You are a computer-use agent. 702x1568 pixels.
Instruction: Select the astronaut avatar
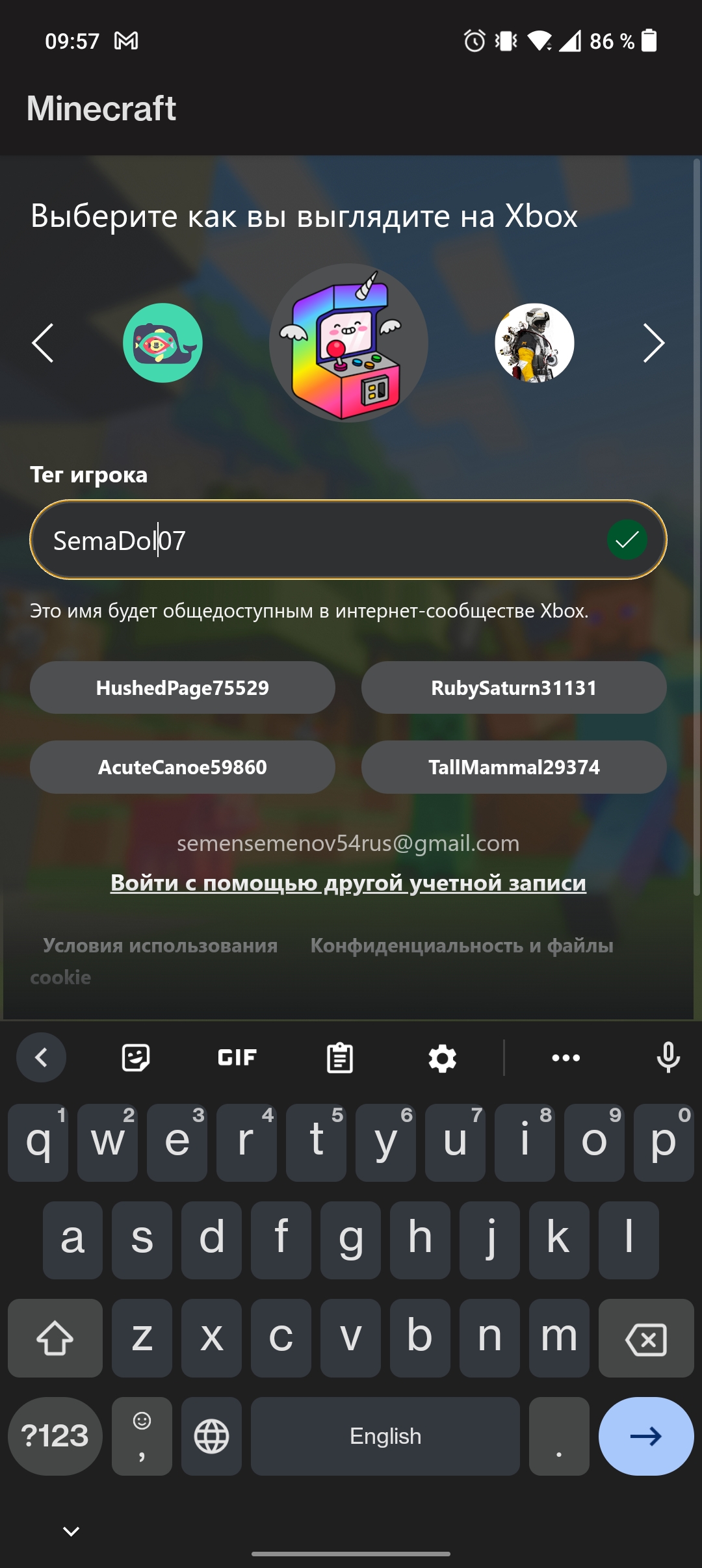(x=534, y=343)
